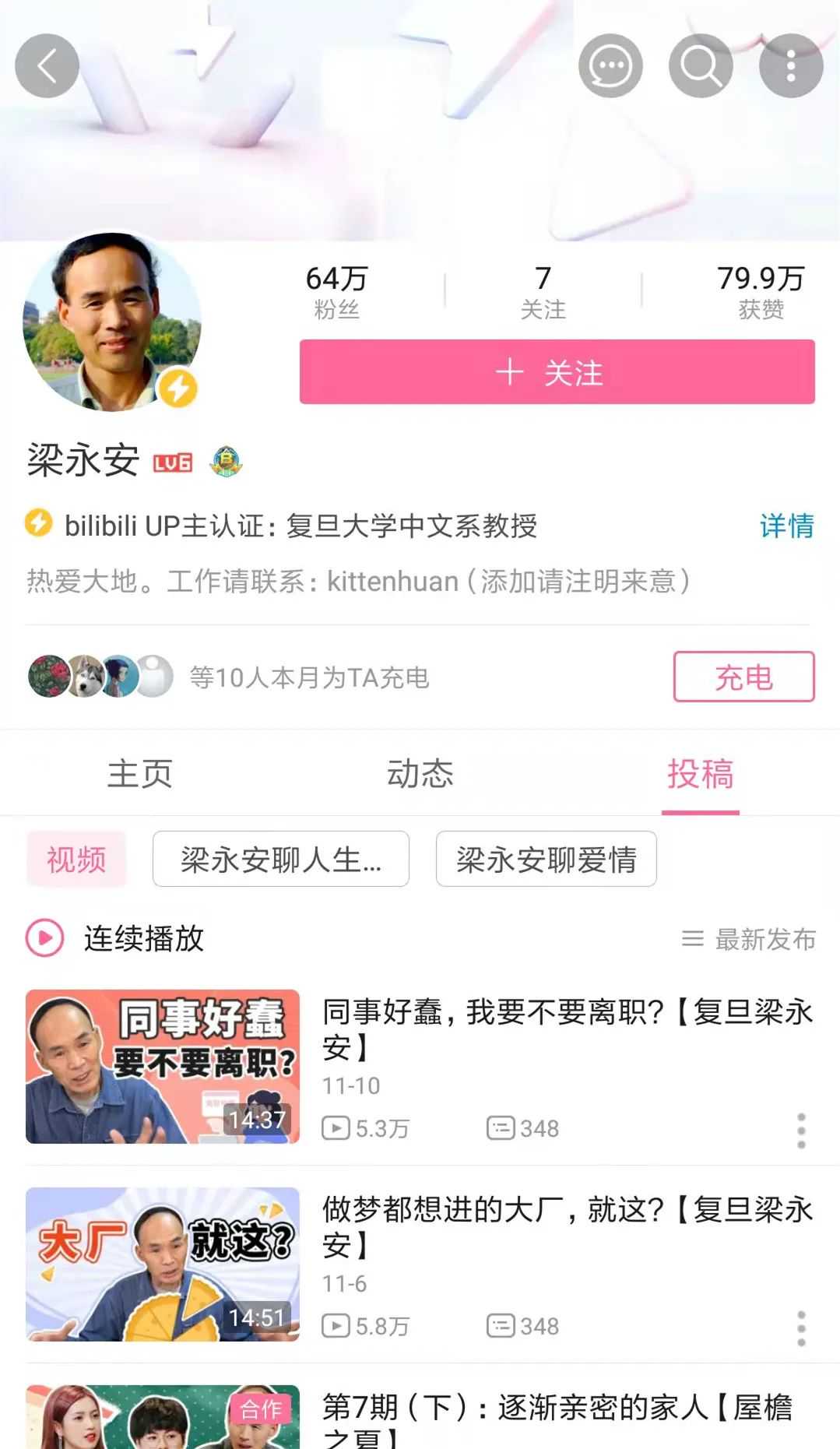Follow 梁永安 with the 关注 button
This screenshot has width=840, height=1449.
pyautogui.click(x=557, y=372)
